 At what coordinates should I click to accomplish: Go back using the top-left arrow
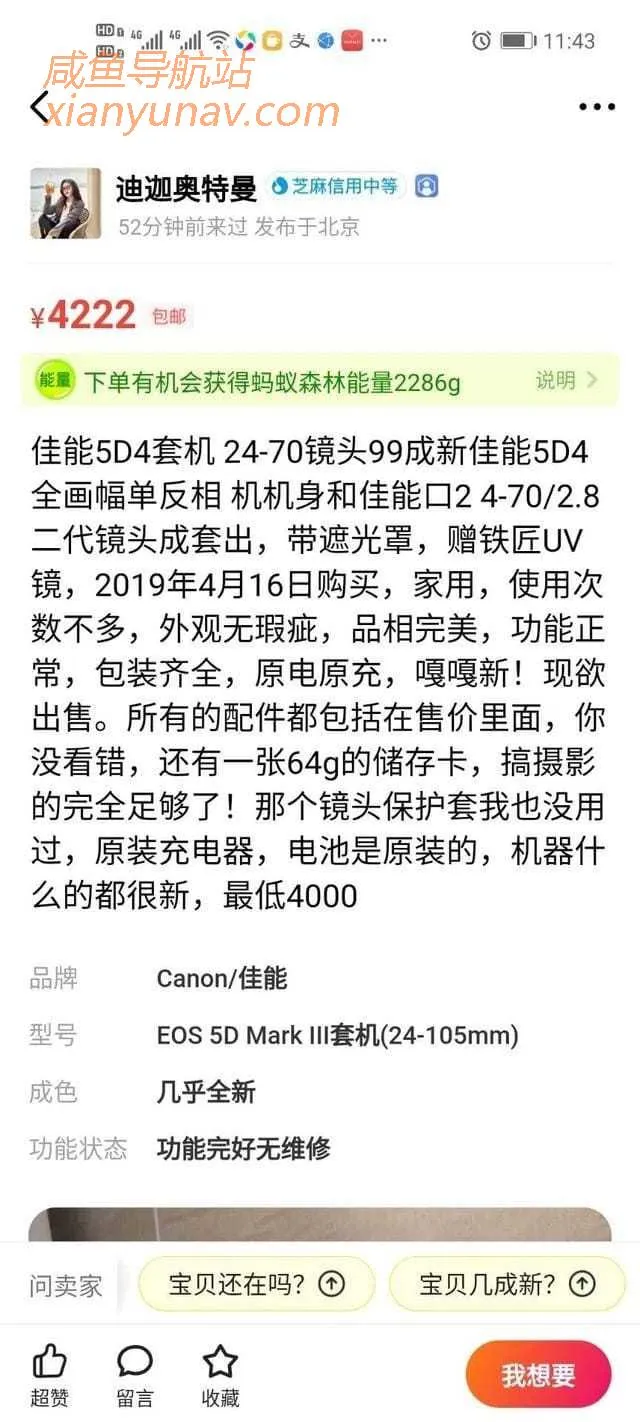[x=41, y=107]
